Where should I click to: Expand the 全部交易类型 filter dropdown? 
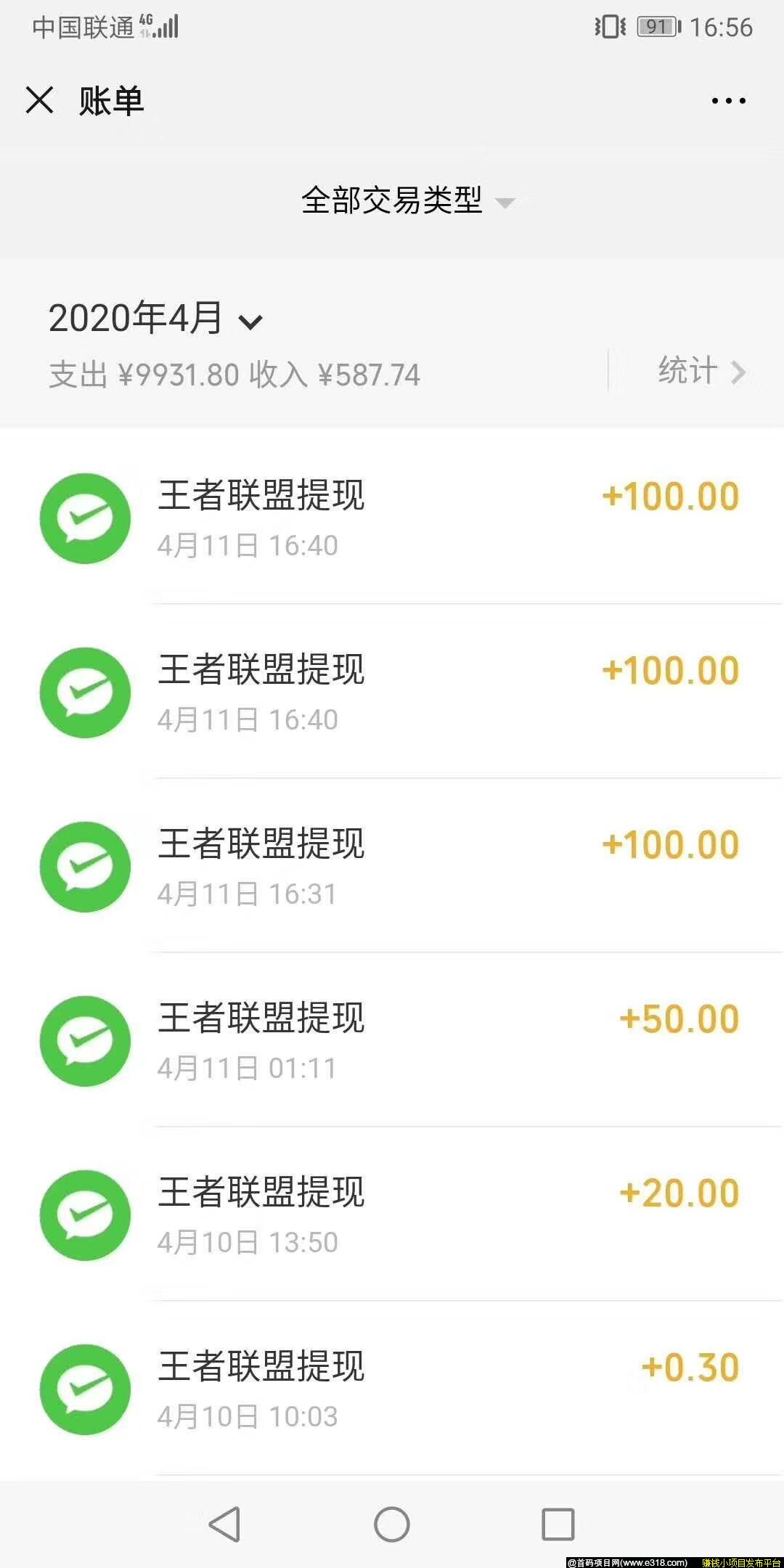coord(407,201)
